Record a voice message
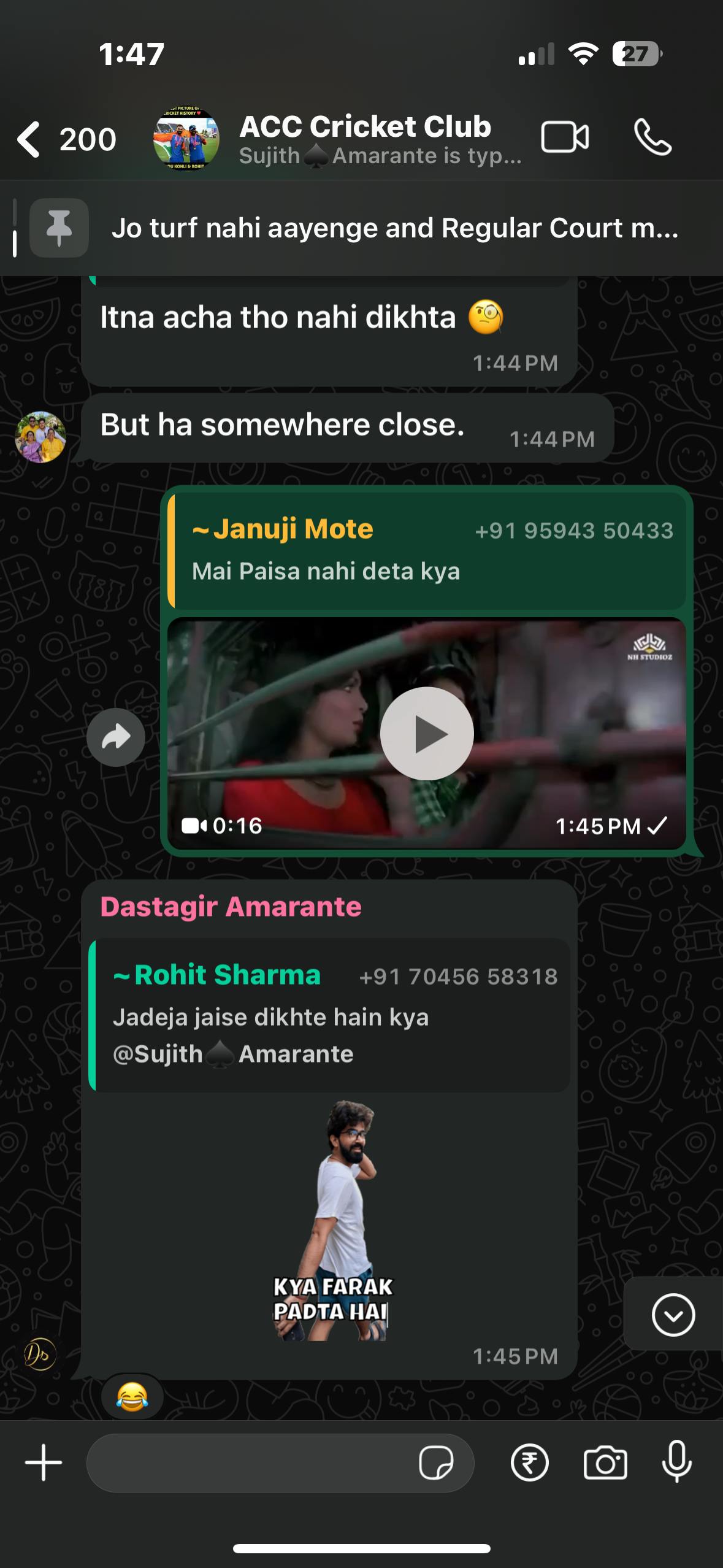Screen dimensions: 723x1568 pyautogui.click(x=677, y=1462)
